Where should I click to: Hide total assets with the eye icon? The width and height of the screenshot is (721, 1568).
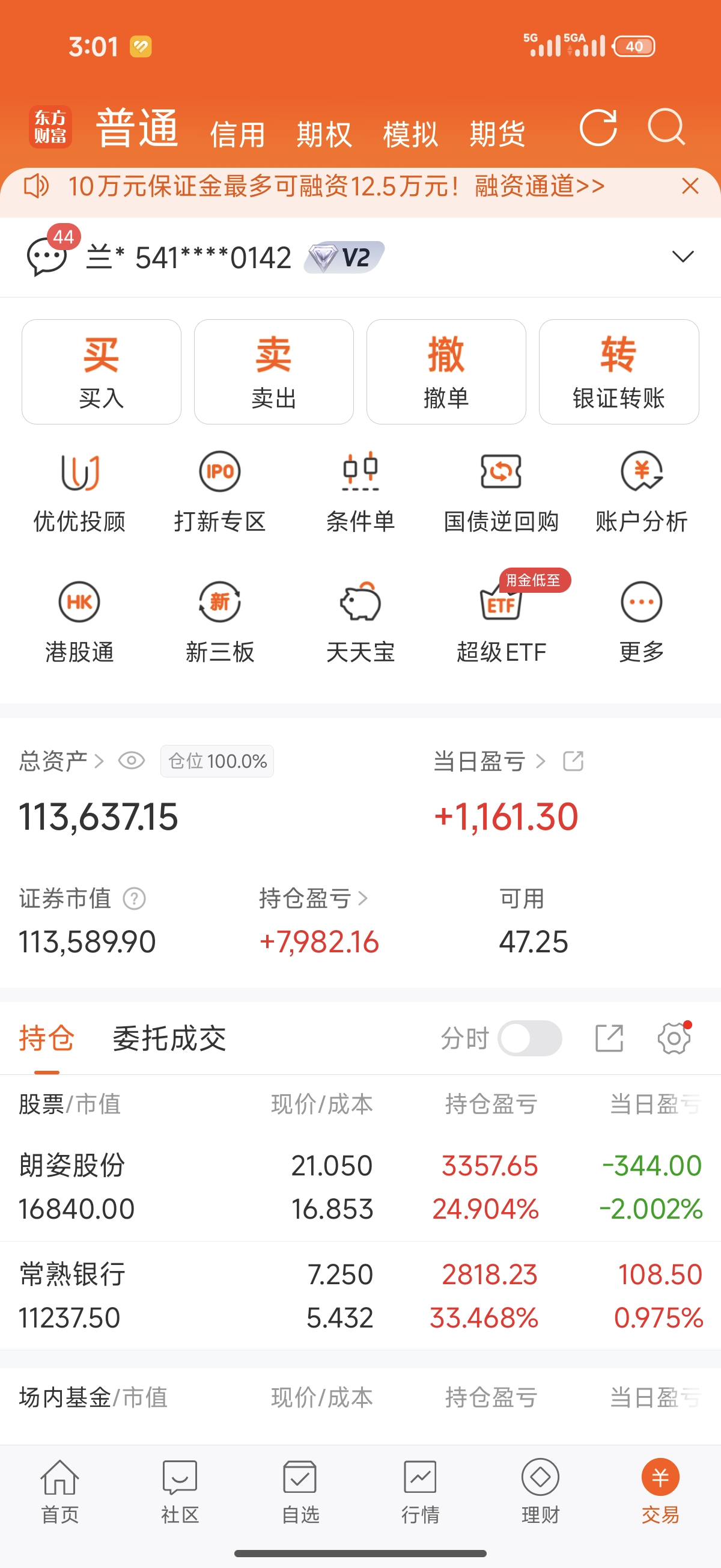click(132, 761)
